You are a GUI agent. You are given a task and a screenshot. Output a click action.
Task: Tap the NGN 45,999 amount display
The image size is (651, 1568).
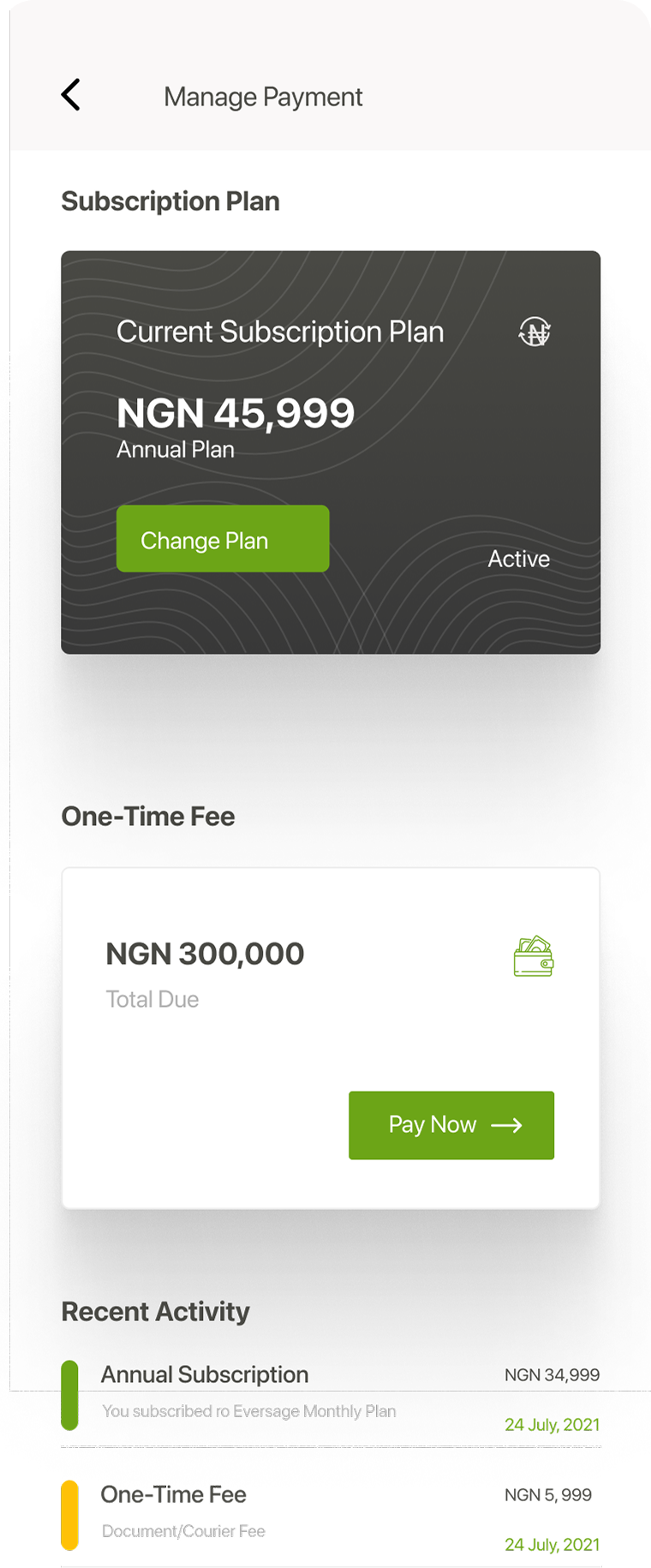(236, 413)
